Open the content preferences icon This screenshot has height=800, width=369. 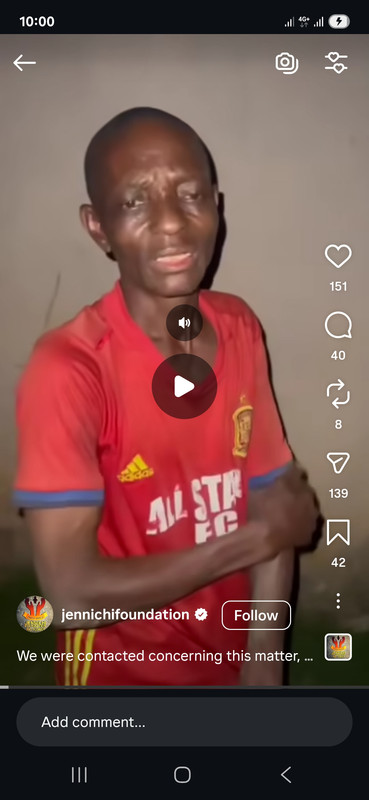point(336,63)
